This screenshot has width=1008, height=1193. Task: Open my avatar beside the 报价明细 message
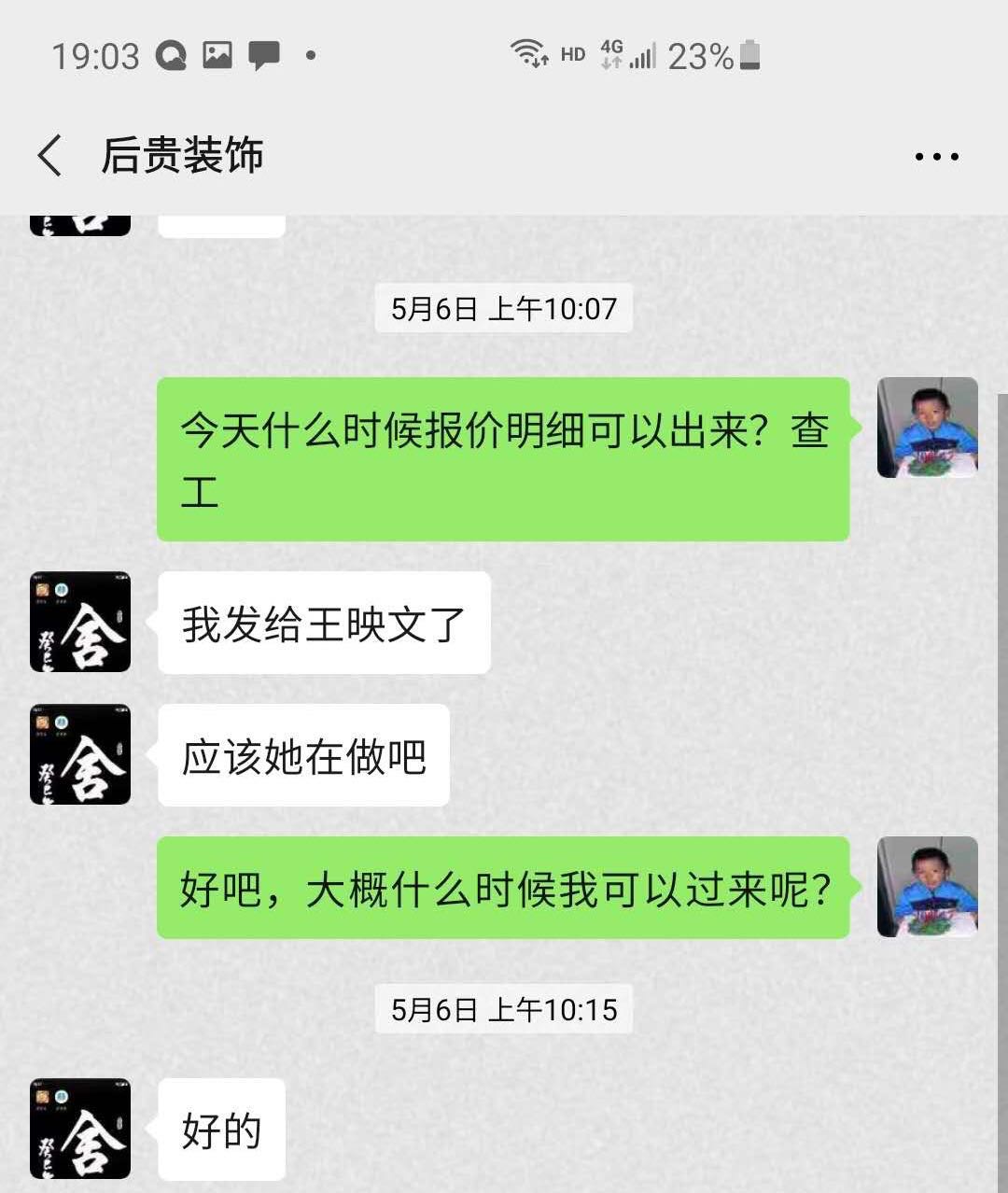pos(927,428)
